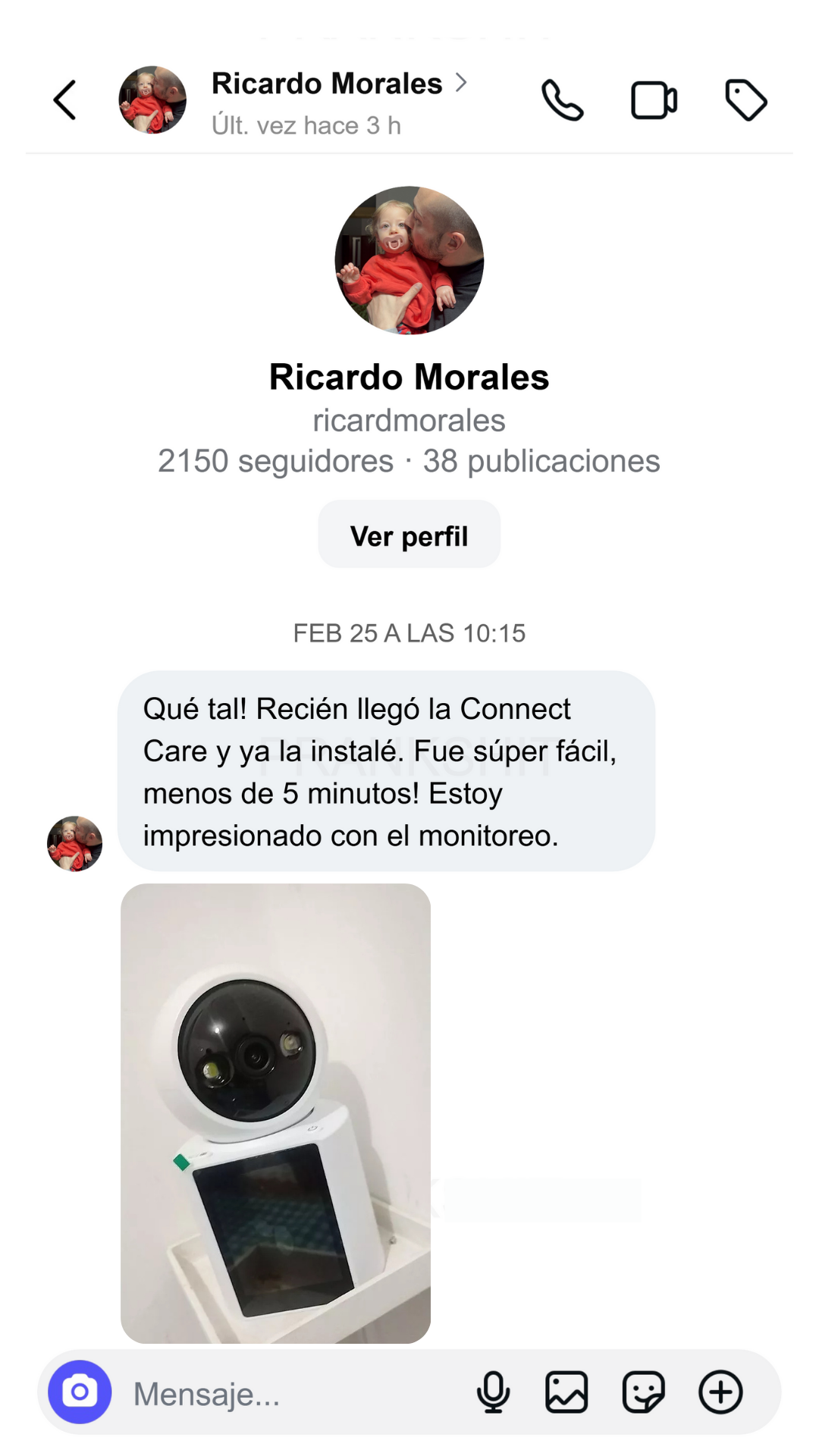Open the label tag icon
Viewport: 819px width, 1456px height.
click(x=746, y=100)
